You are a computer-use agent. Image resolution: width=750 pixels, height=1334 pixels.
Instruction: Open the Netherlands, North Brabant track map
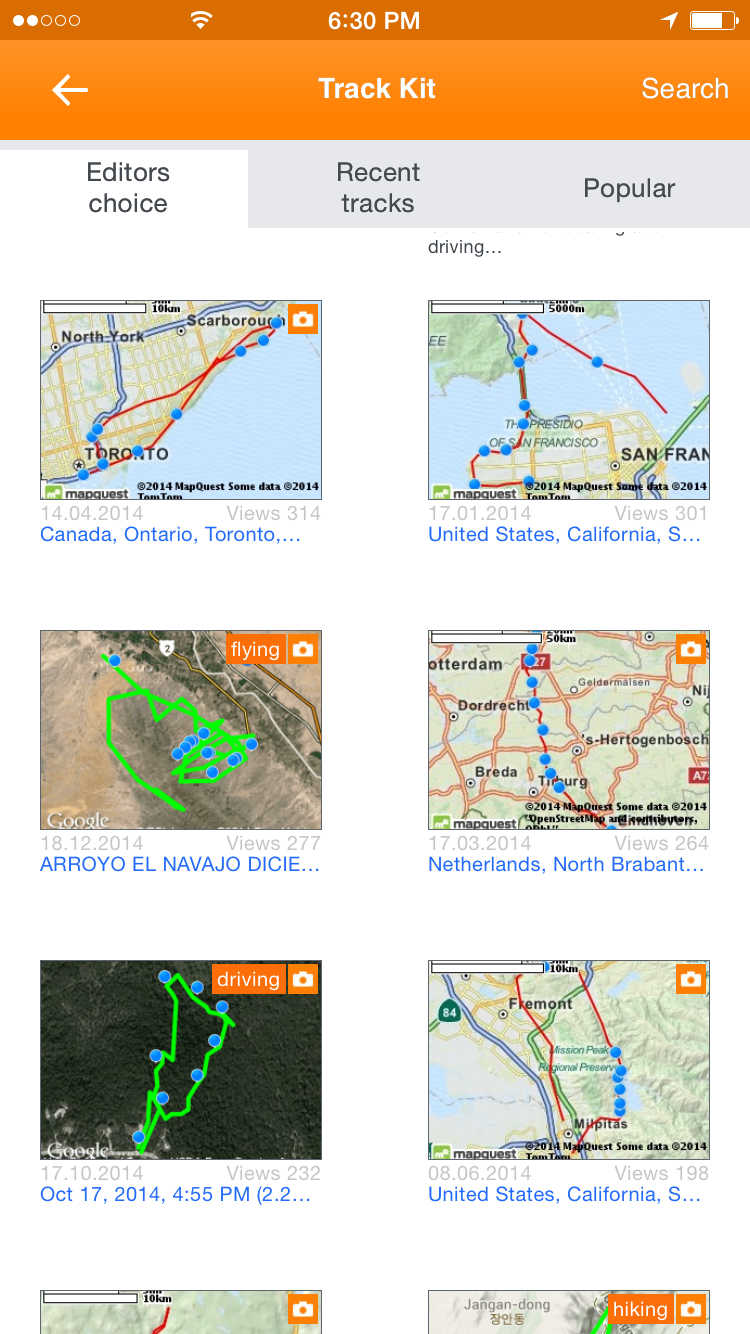(x=569, y=730)
